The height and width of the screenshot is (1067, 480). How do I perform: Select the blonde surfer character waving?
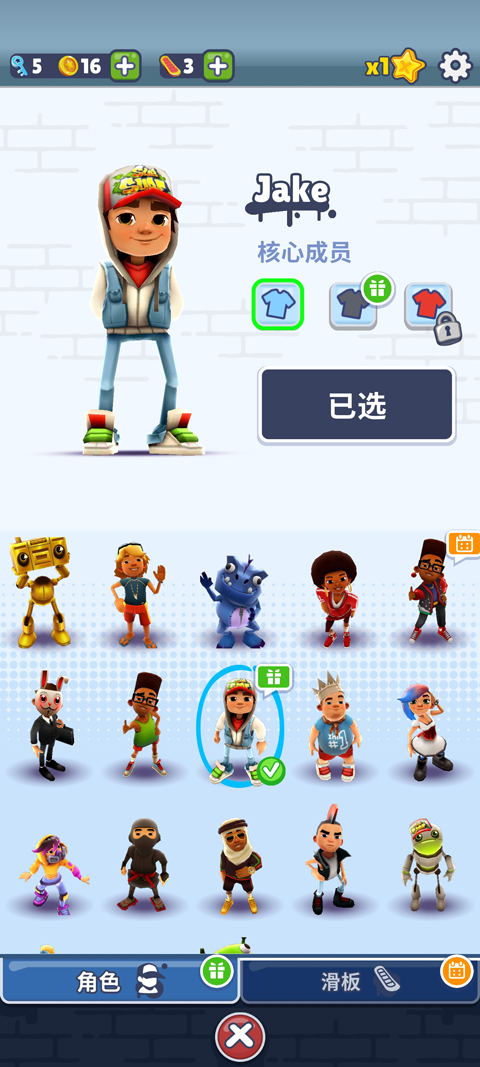click(x=138, y=595)
